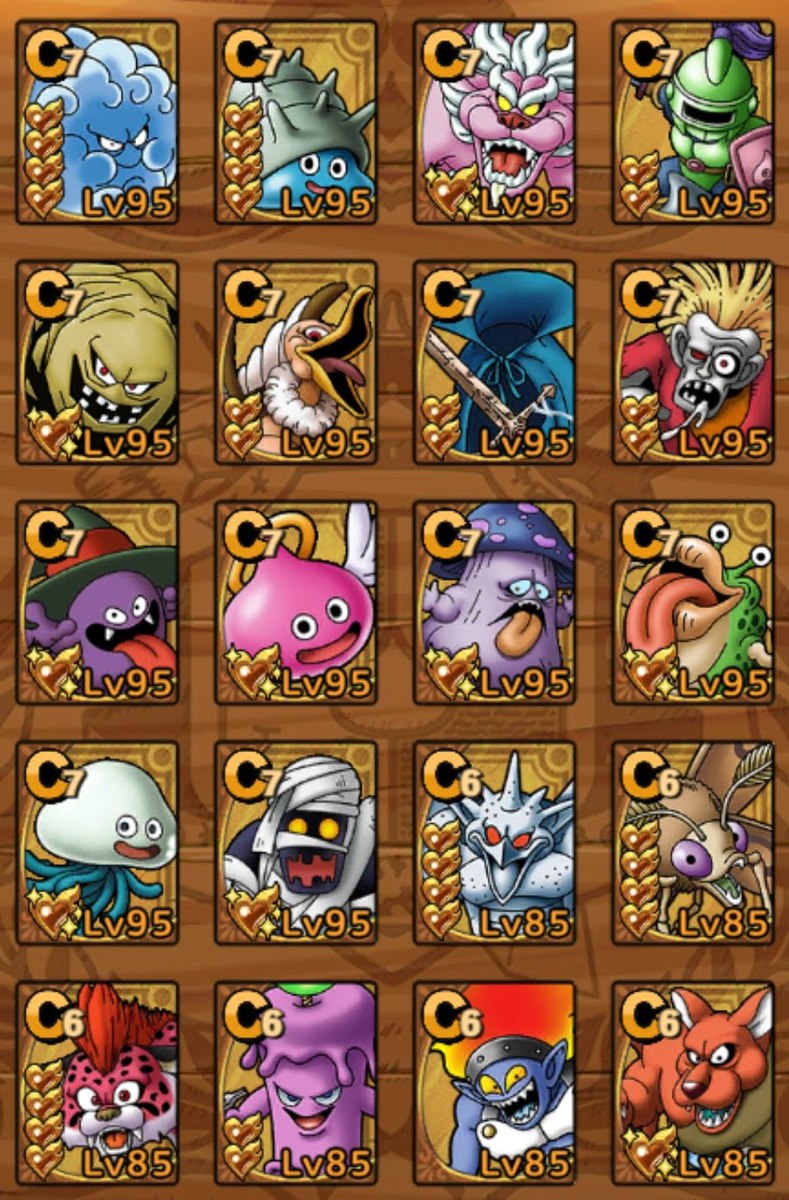Open the purple melting candle card
This screenshot has height=1200, width=789.
(296, 1082)
